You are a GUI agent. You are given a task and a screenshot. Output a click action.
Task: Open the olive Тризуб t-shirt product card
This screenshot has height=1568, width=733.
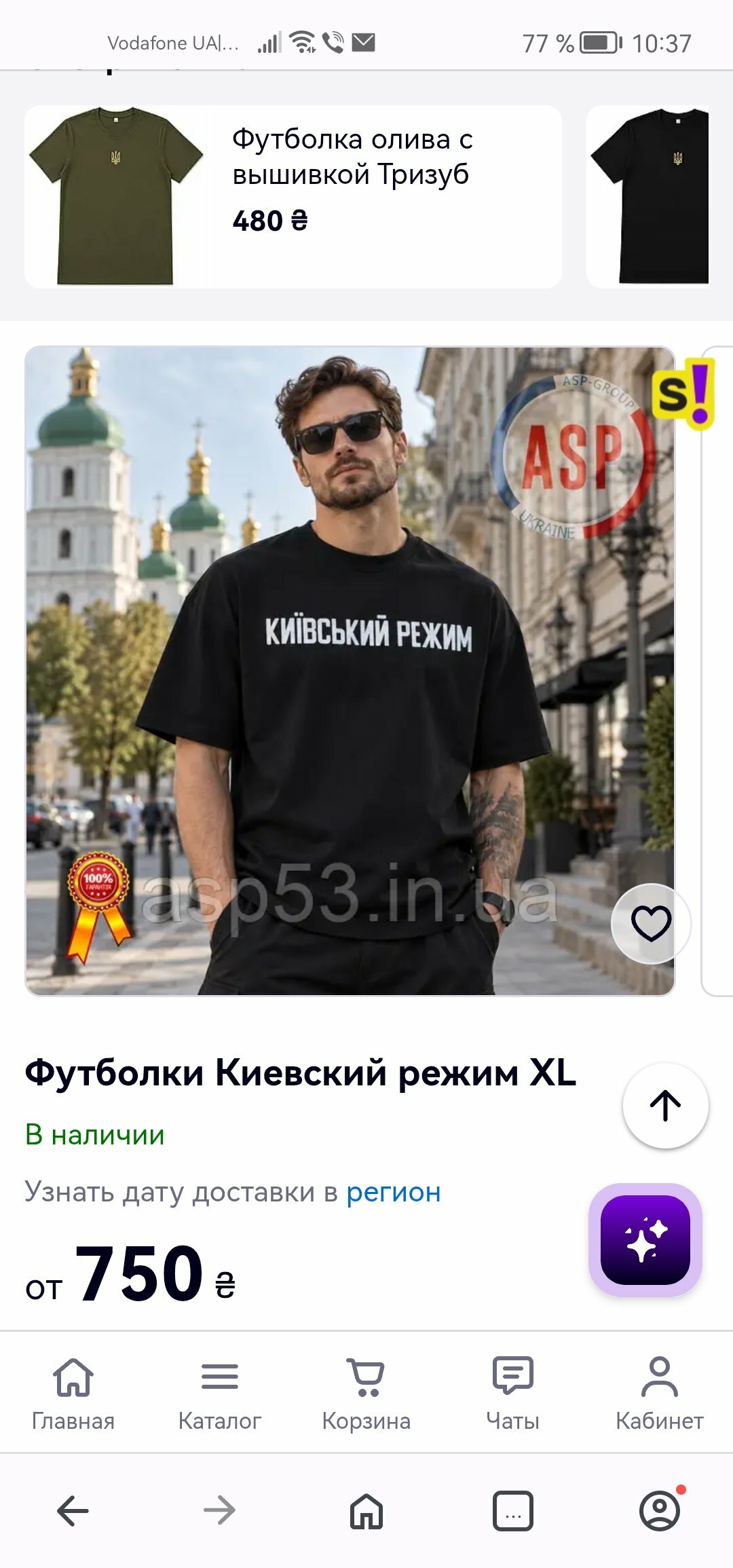pos(293,197)
